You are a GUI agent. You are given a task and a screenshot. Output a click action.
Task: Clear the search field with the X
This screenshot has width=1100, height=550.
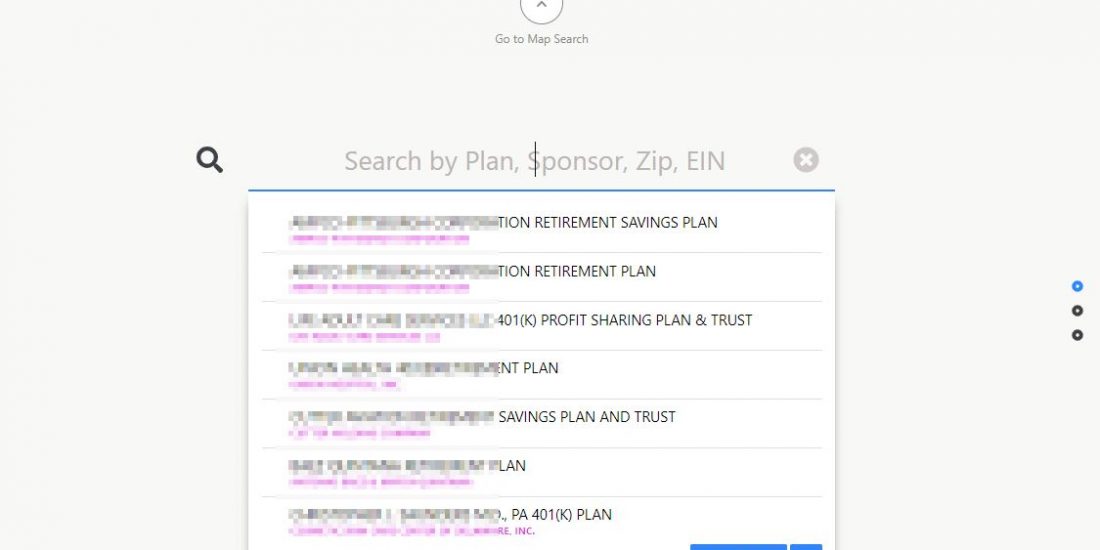point(806,160)
